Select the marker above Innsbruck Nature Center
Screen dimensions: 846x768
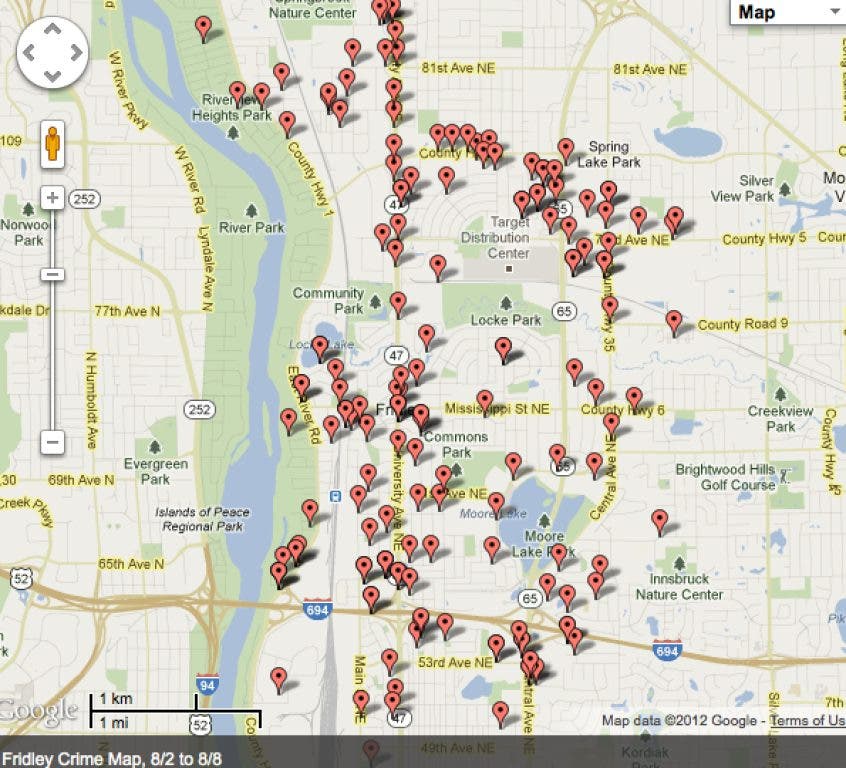click(660, 520)
